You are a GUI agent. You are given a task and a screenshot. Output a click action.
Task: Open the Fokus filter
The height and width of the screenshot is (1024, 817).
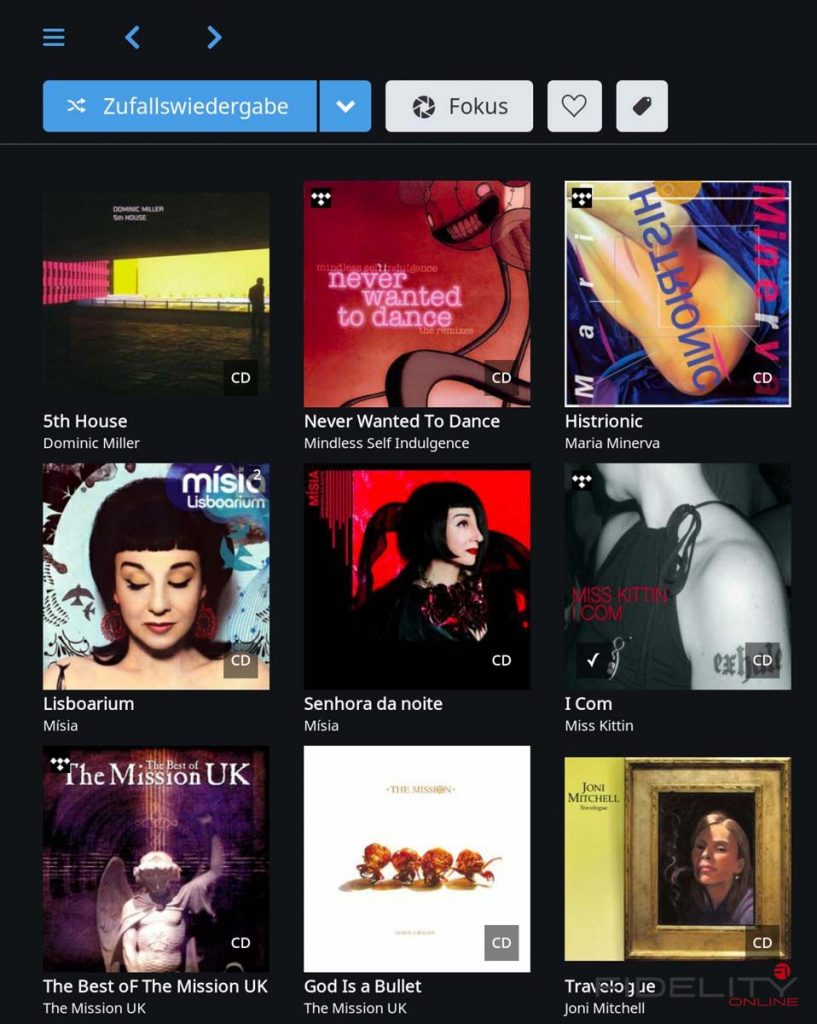point(459,106)
